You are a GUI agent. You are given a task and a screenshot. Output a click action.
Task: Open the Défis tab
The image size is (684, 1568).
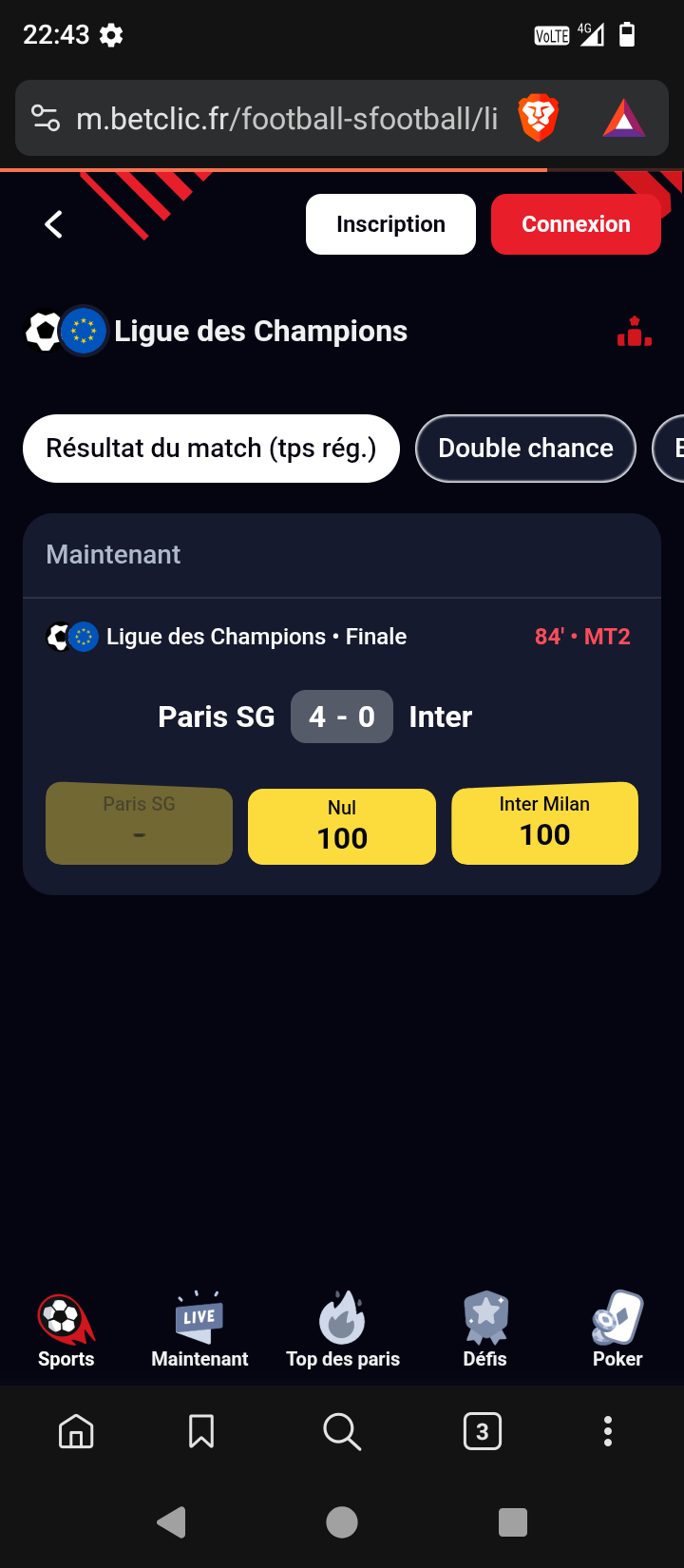pyautogui.click(x=485, y=1330)
